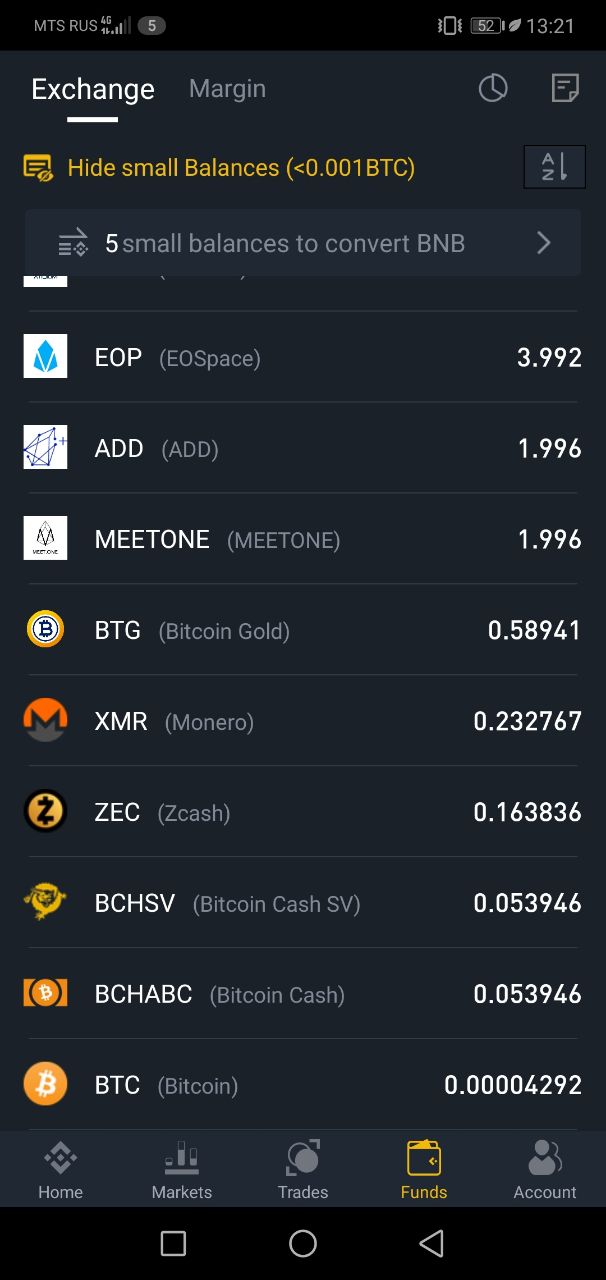
Task: Open the BTC Bitcoin balance row
Action: click(303, 1086)
